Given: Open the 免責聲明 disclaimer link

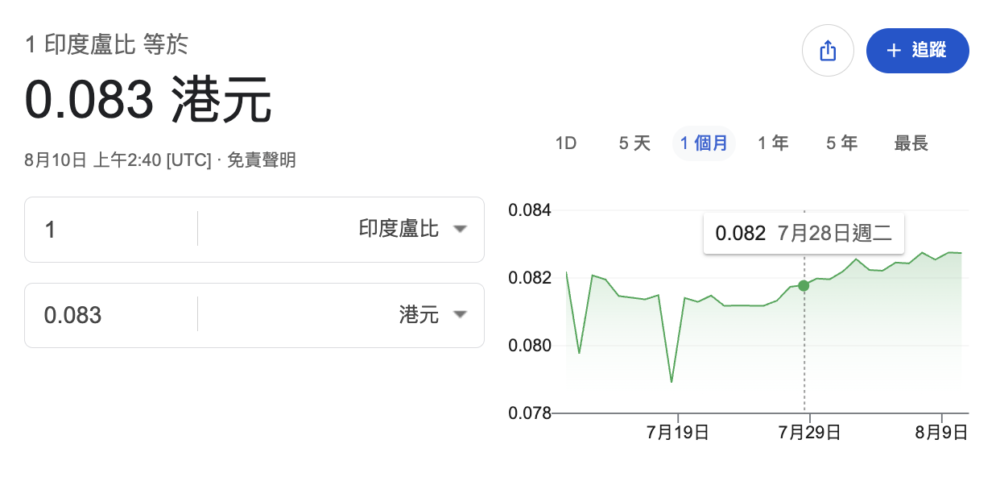Looking at the screenshot, I should pos(261,160).
